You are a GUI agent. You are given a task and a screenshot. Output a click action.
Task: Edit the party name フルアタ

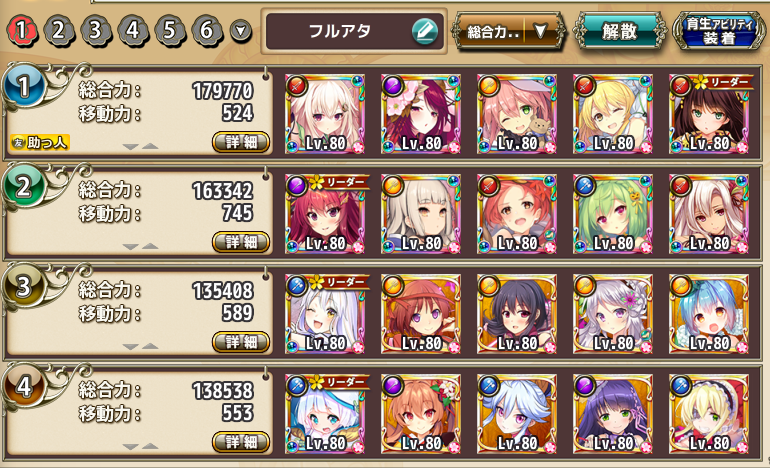(x=425, y=32)
